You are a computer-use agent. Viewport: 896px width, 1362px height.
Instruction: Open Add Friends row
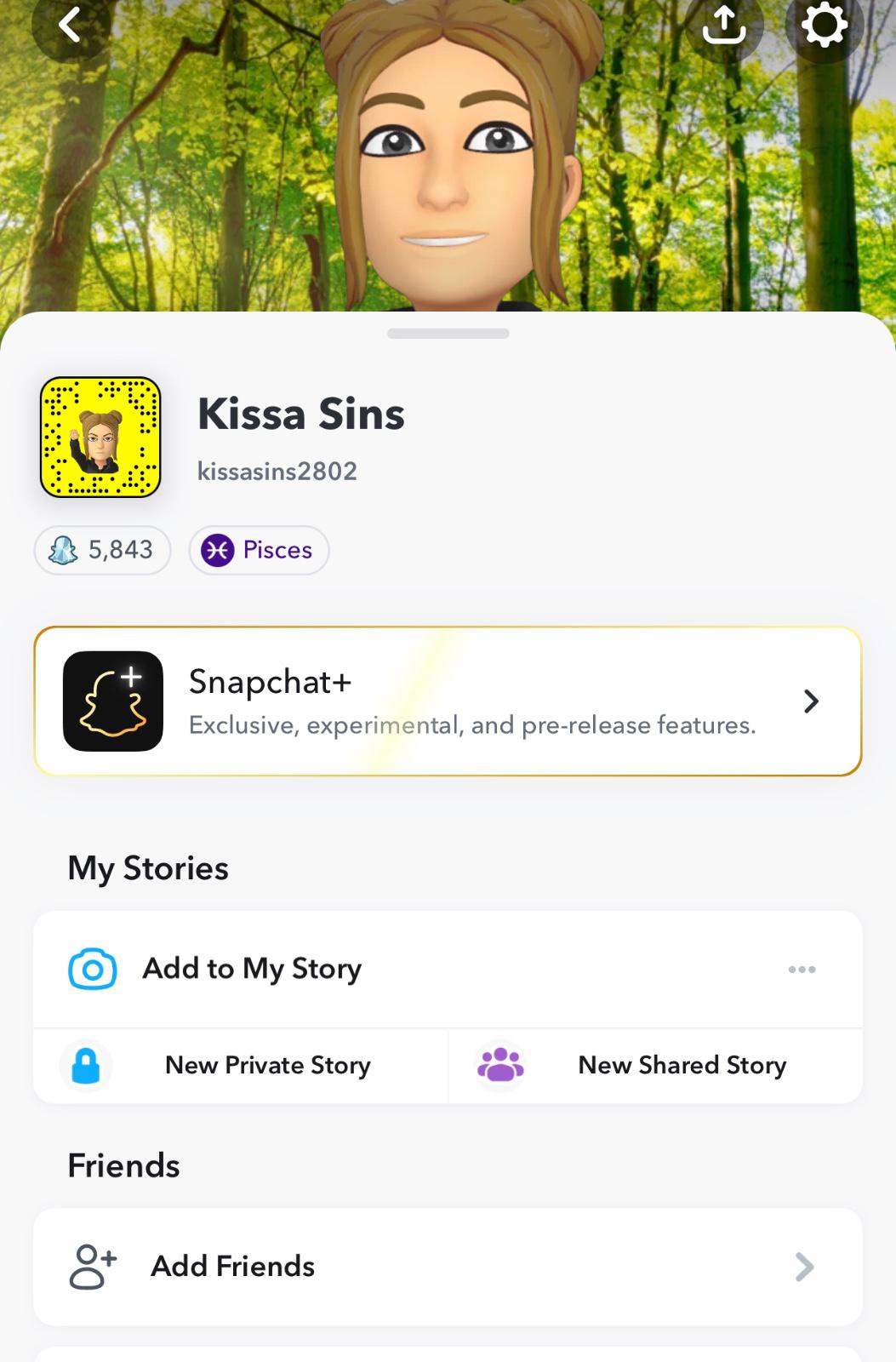click(448, 1267)
